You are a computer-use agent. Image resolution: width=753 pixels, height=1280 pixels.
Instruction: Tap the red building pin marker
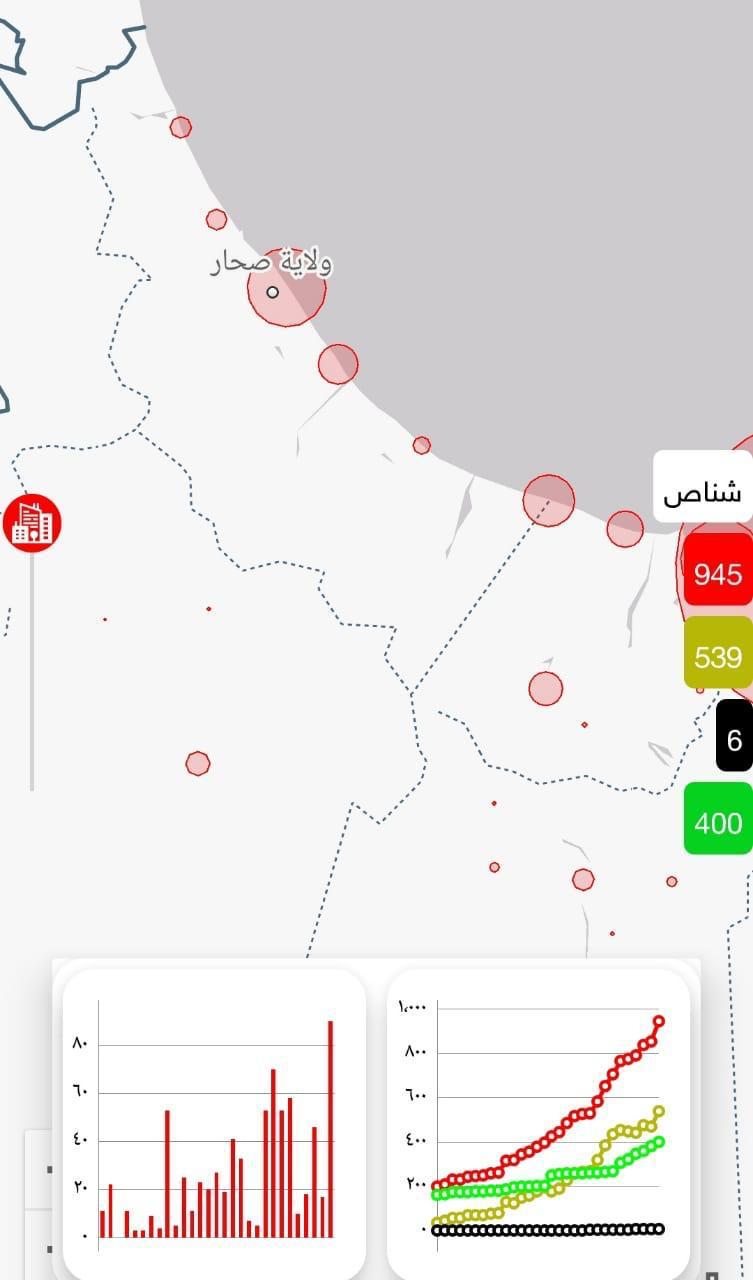[32, 523]
